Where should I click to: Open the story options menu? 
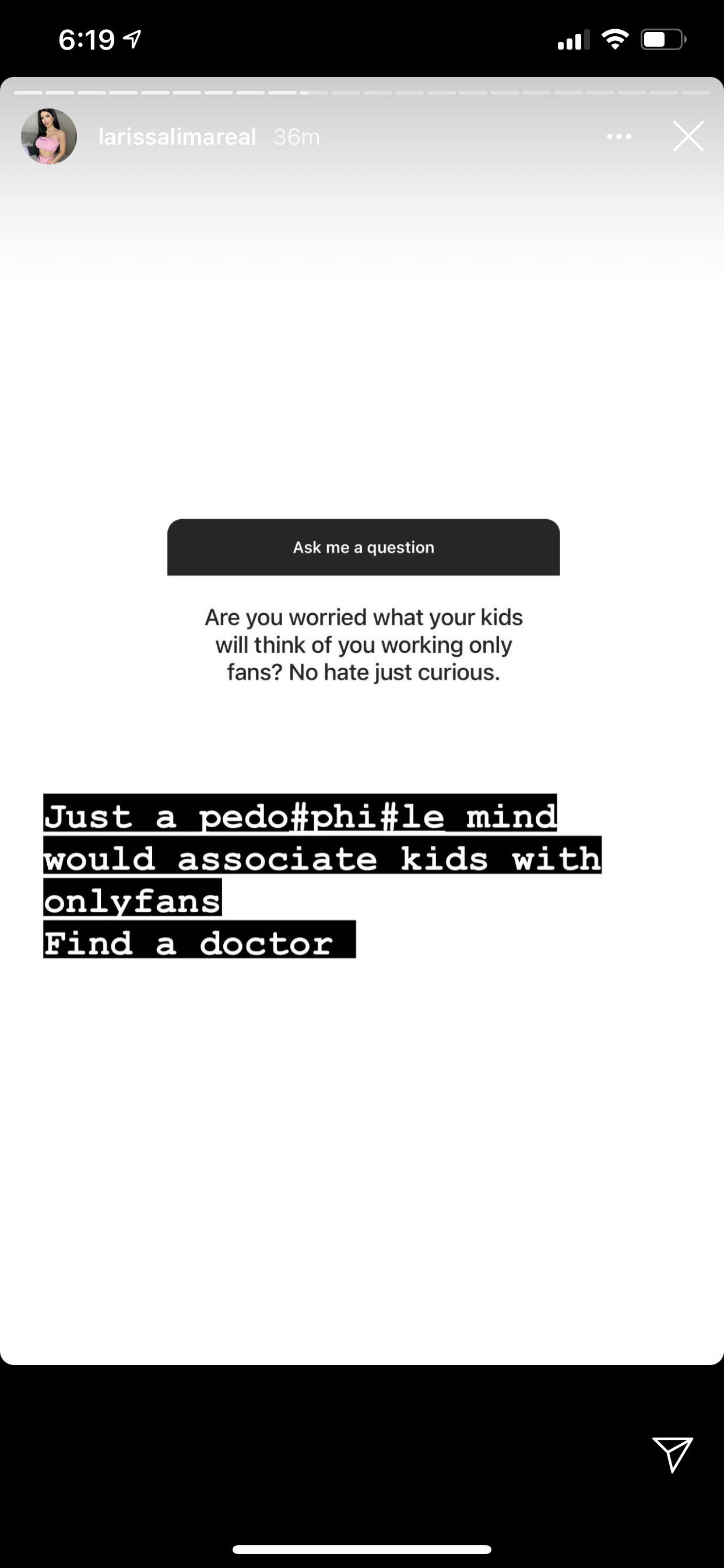click(x=618, y=137)
